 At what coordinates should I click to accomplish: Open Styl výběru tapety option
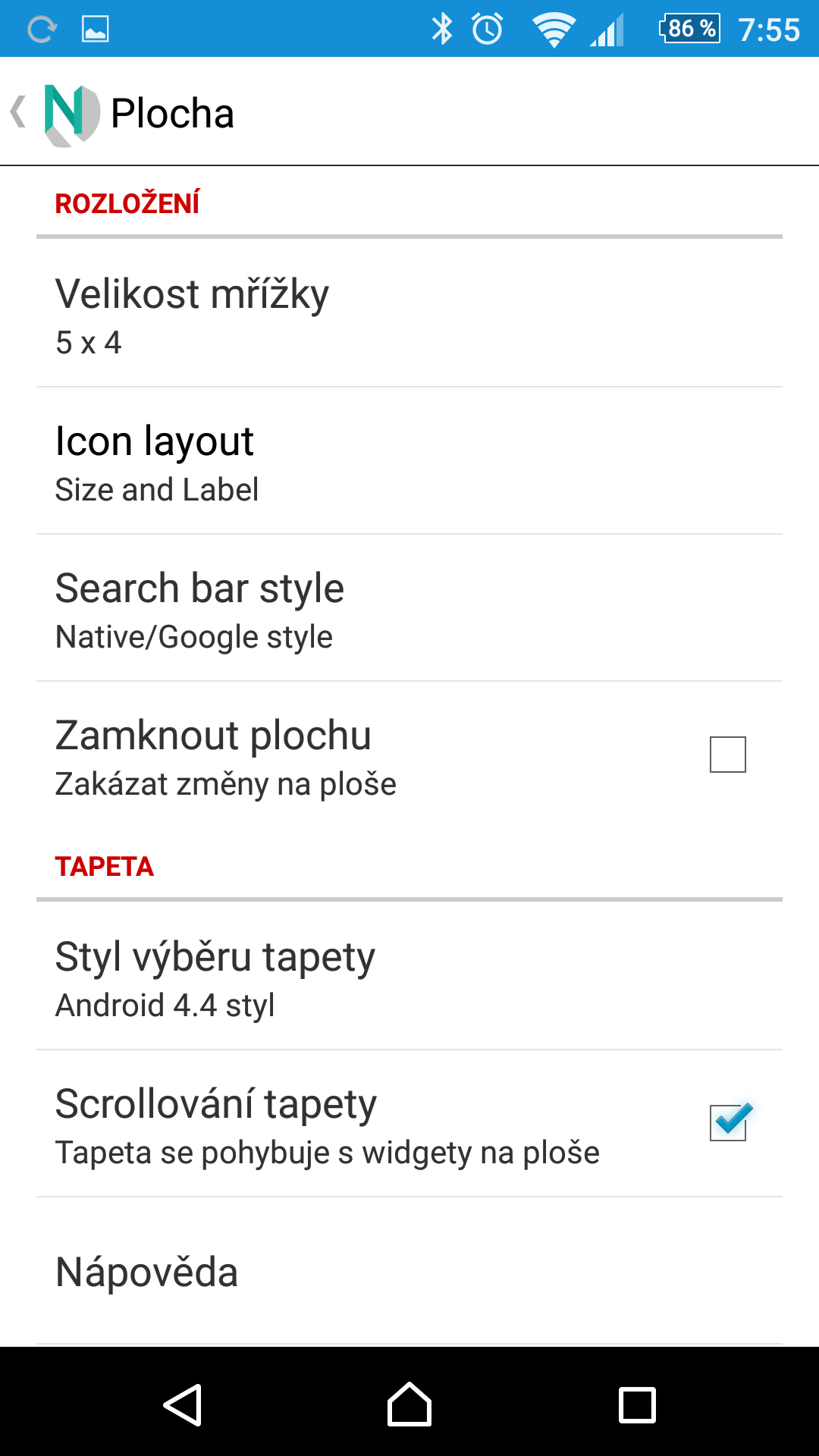point(409,977)
